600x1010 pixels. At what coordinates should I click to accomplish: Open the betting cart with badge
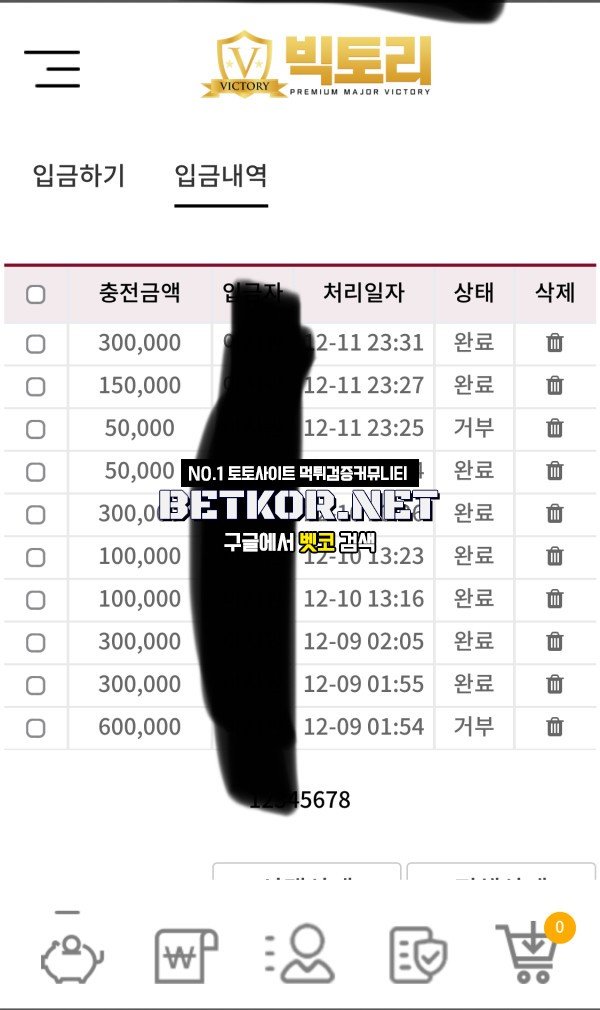click(530, 954)
